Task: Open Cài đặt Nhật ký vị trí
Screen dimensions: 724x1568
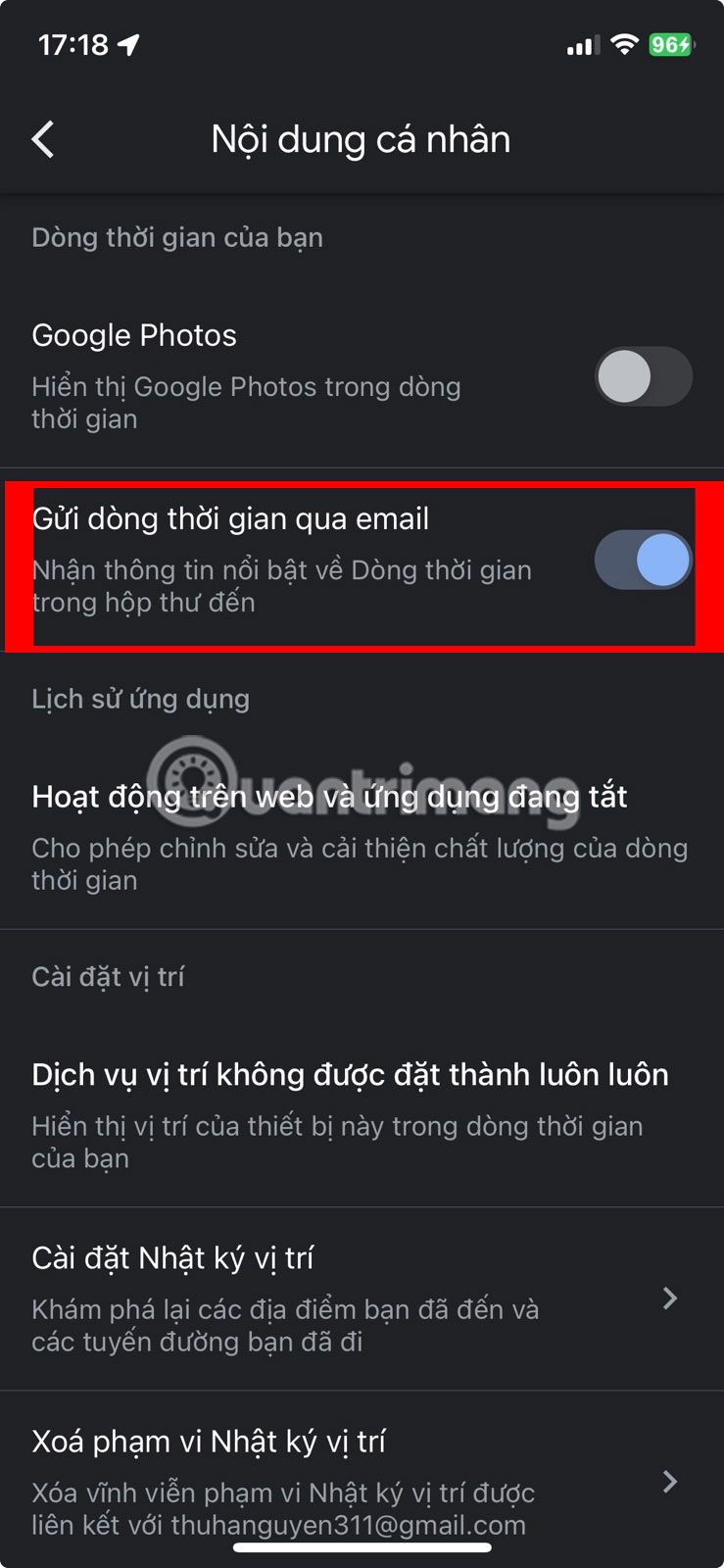Action: pyautogui.click(x=361, y=1298)
